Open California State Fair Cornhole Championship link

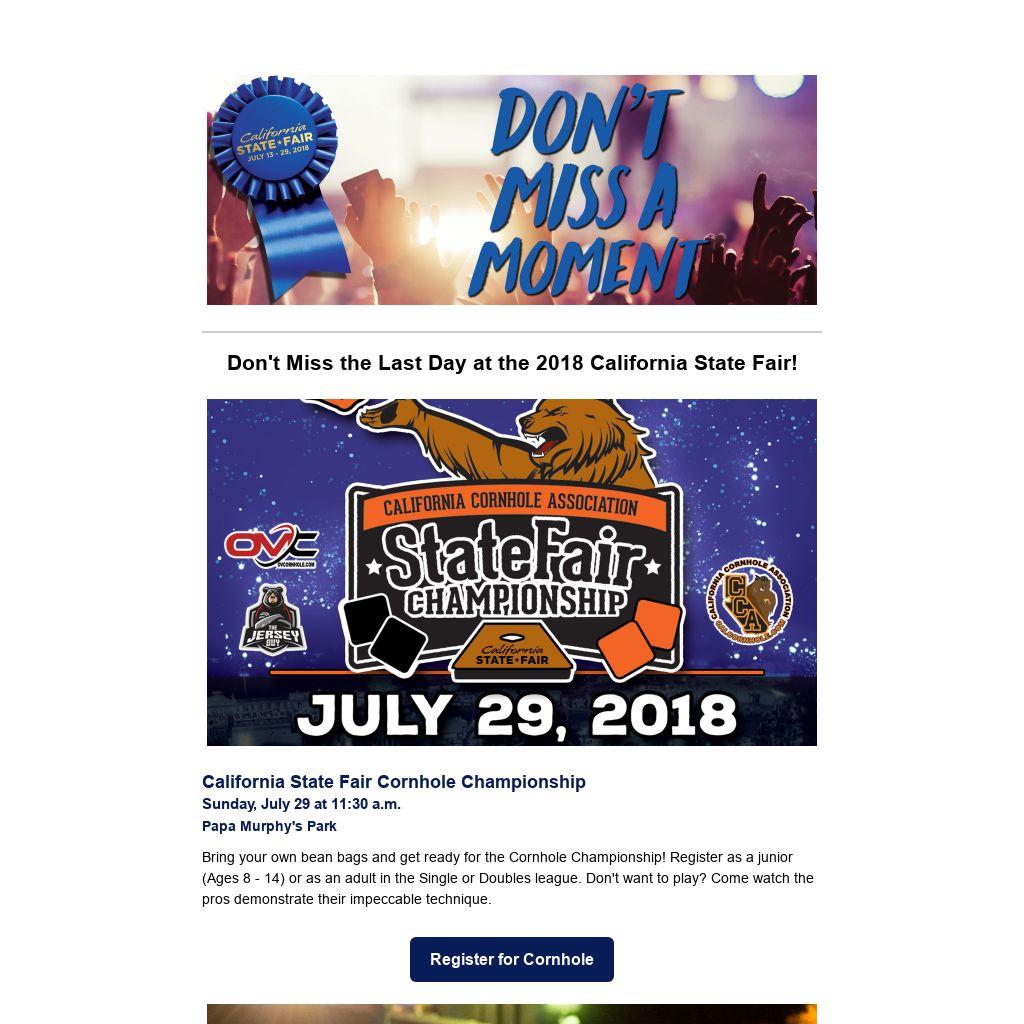[x=393, y=782]
